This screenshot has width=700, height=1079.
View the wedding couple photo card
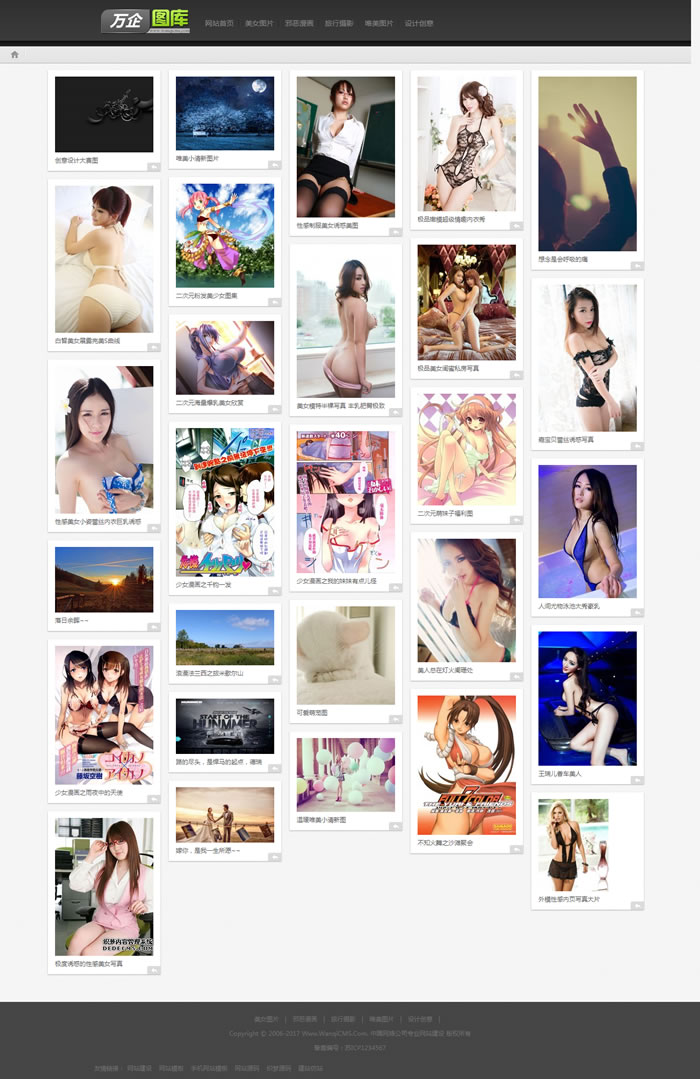pos(225,814)
